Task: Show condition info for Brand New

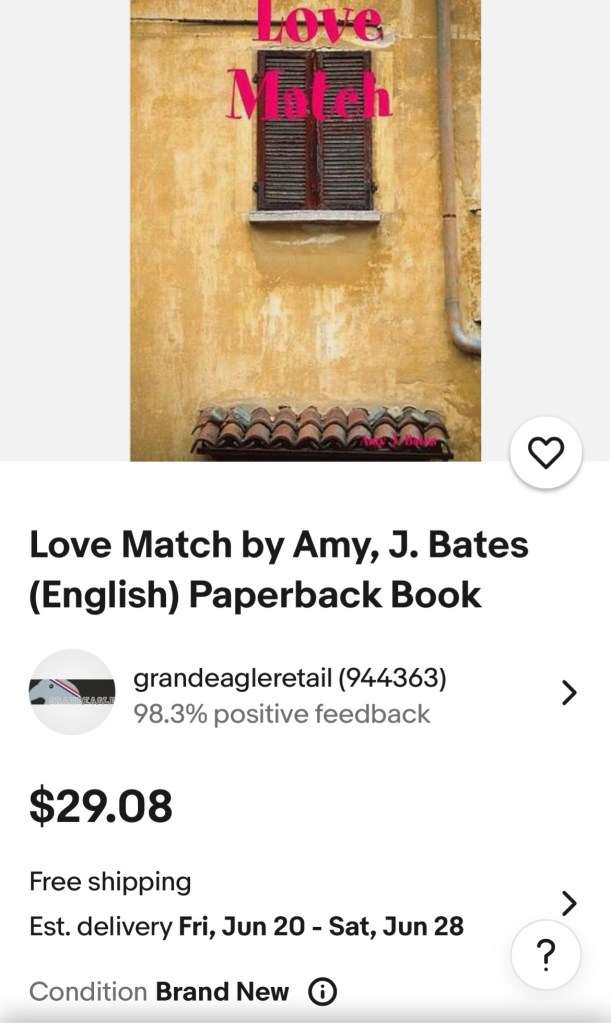Action: click(x=322, y=992)
